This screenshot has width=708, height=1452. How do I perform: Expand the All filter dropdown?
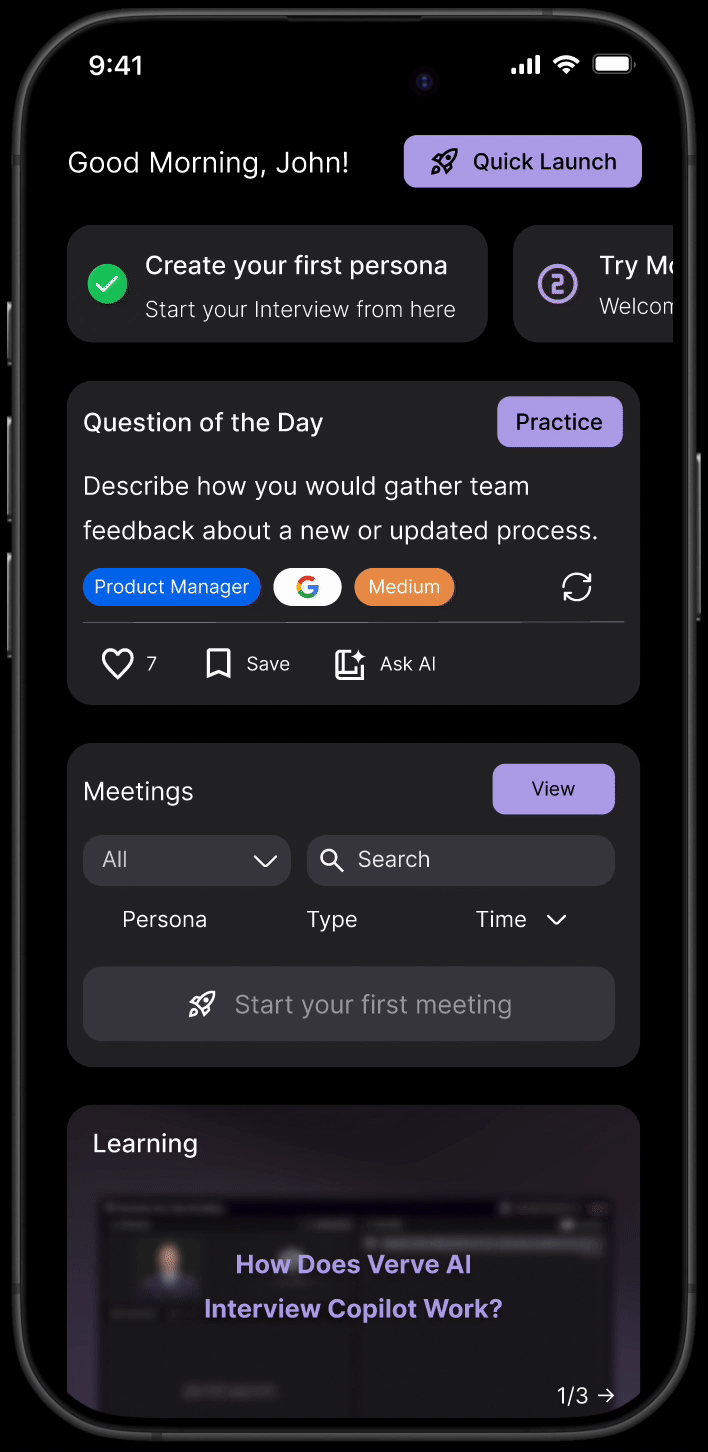(187, 860)
